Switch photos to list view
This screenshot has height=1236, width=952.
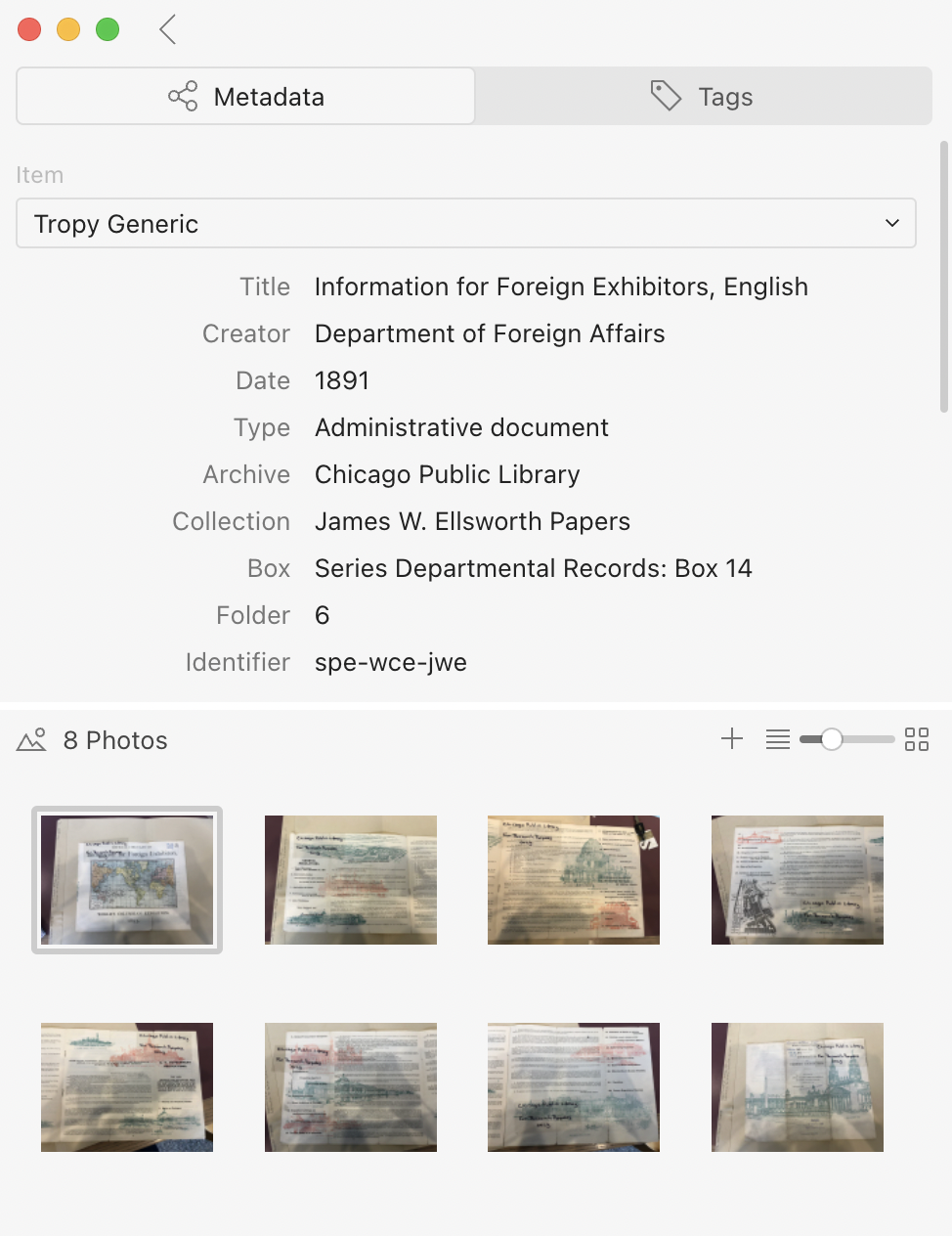[x=778, y=739]
